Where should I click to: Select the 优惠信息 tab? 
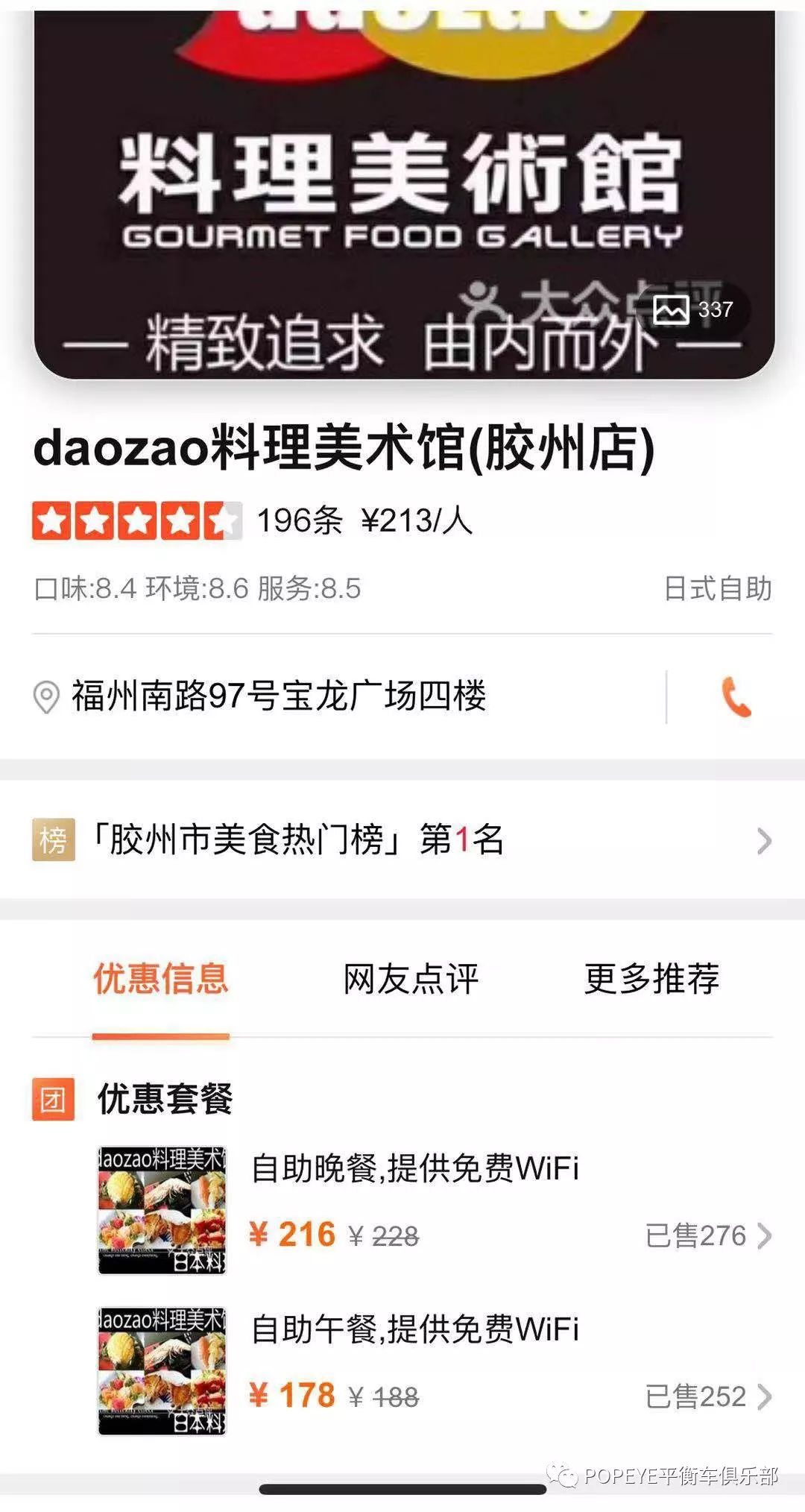(161, 979)
